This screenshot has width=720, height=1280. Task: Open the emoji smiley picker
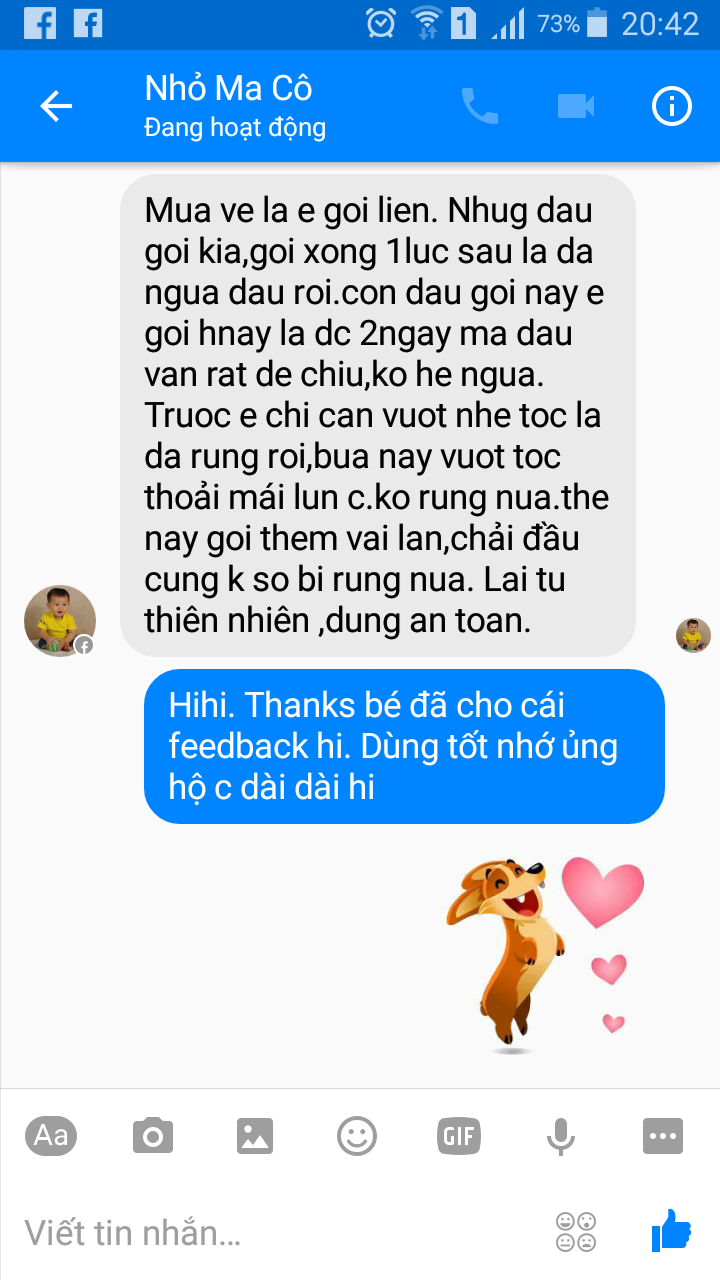(x=357, y=1136)
